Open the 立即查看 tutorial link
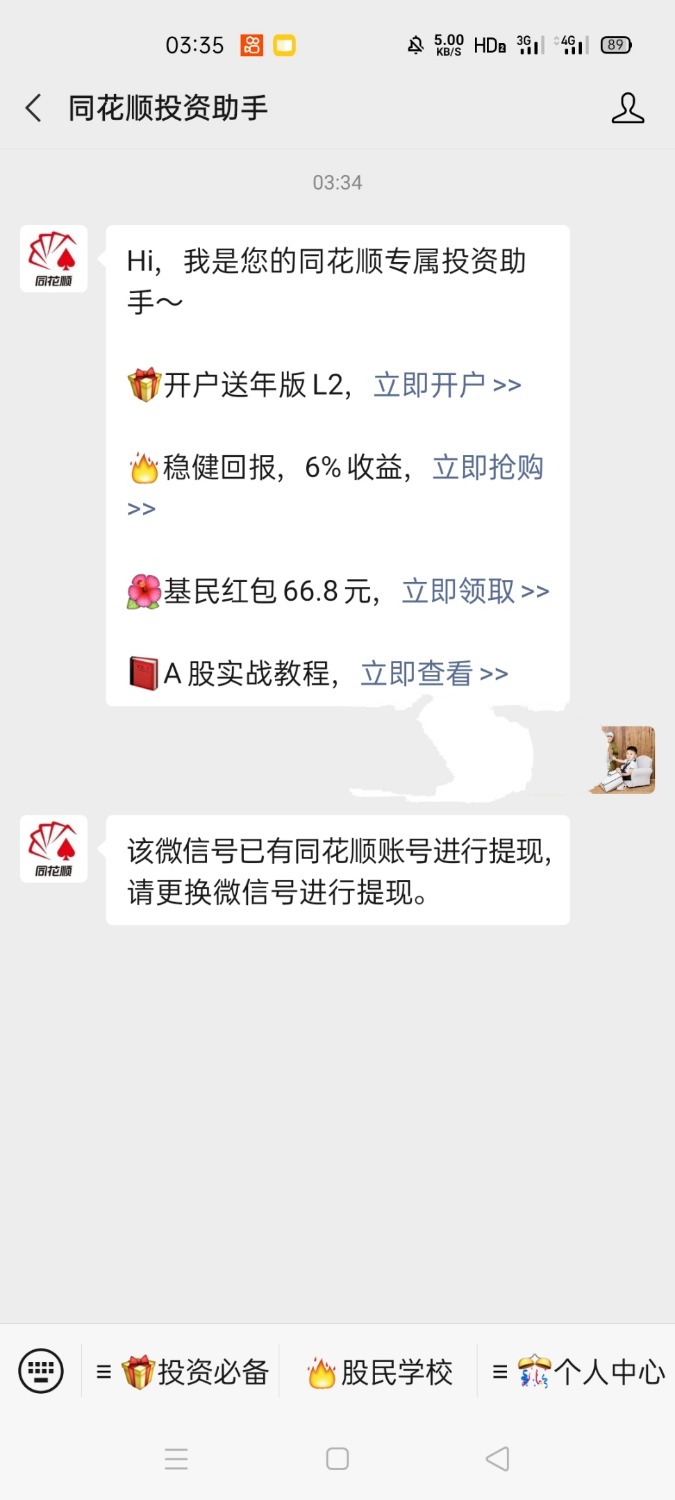Screen dimensions: 675x1500 coord(434,673)
